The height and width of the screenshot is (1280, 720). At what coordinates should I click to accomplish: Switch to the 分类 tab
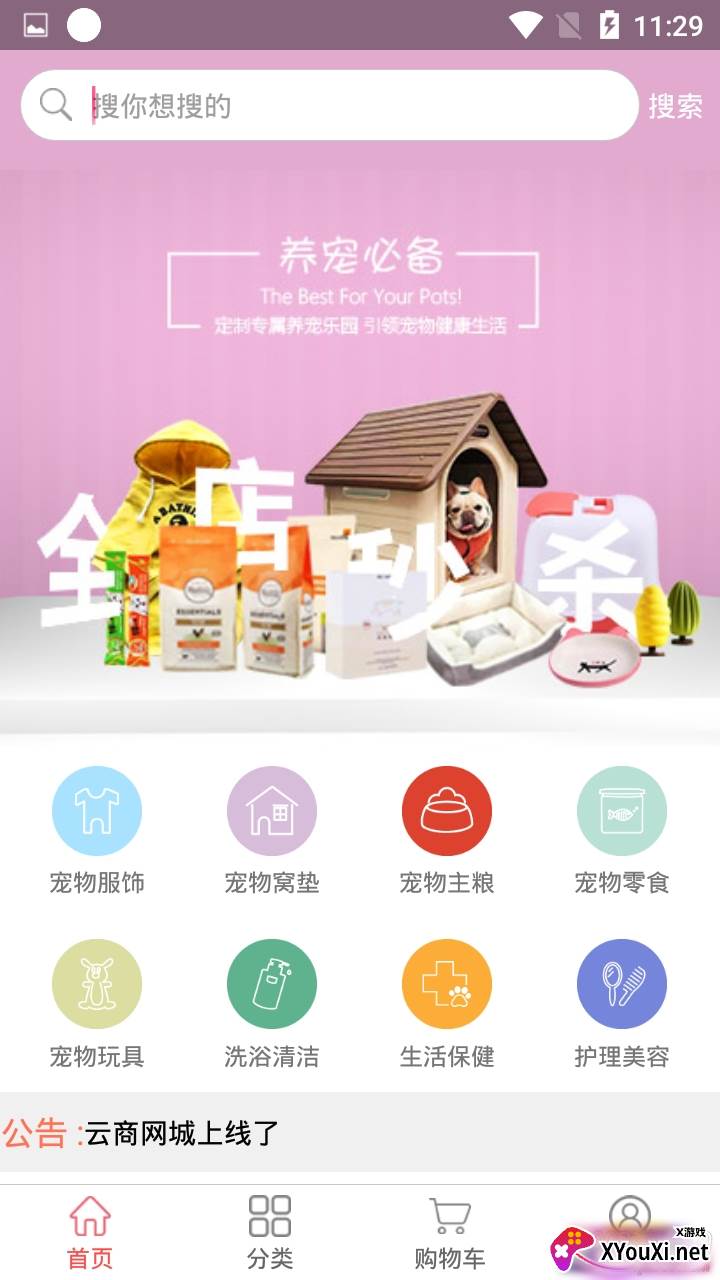[270, 1232]
